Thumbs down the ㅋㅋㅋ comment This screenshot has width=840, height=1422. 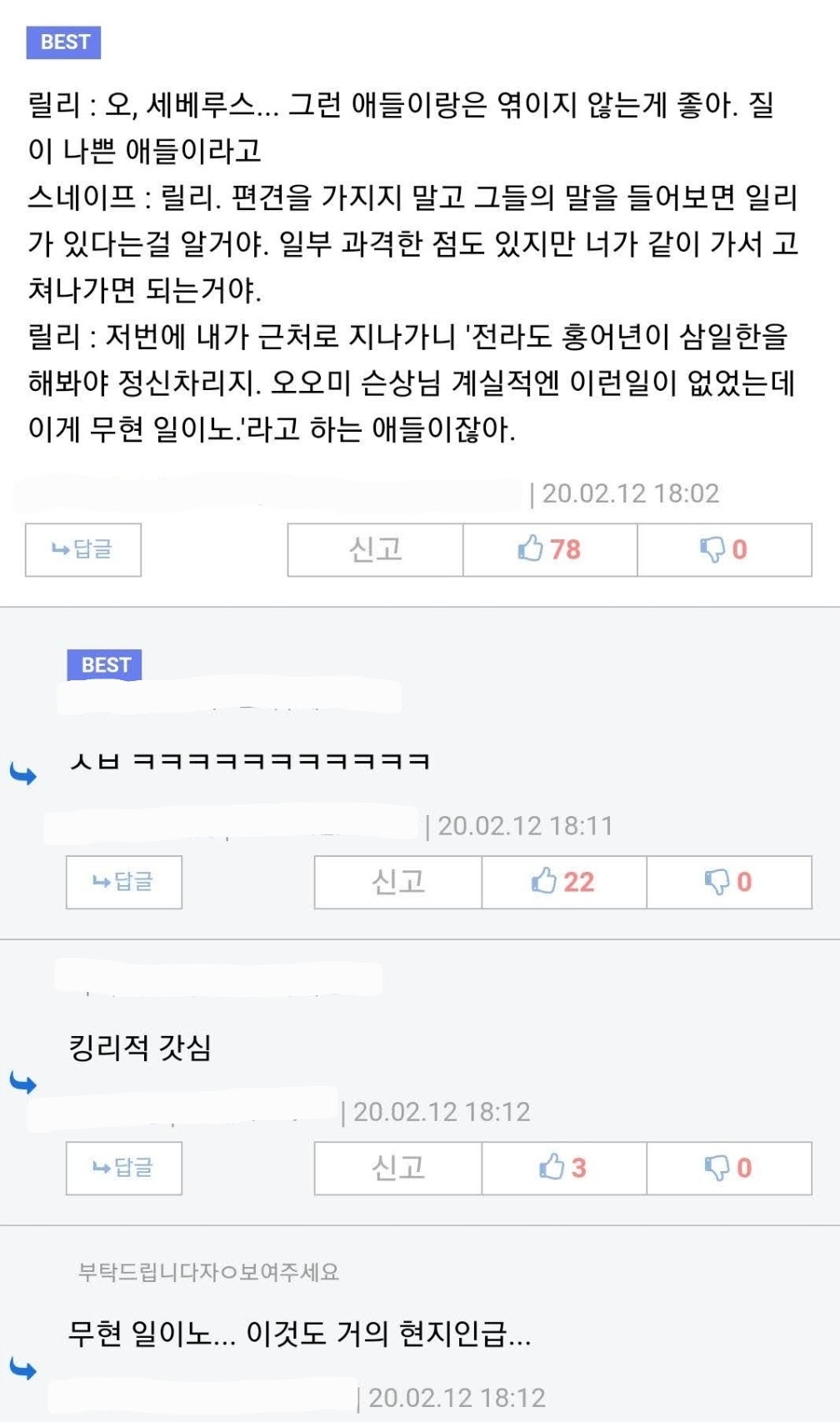[730, 882]
